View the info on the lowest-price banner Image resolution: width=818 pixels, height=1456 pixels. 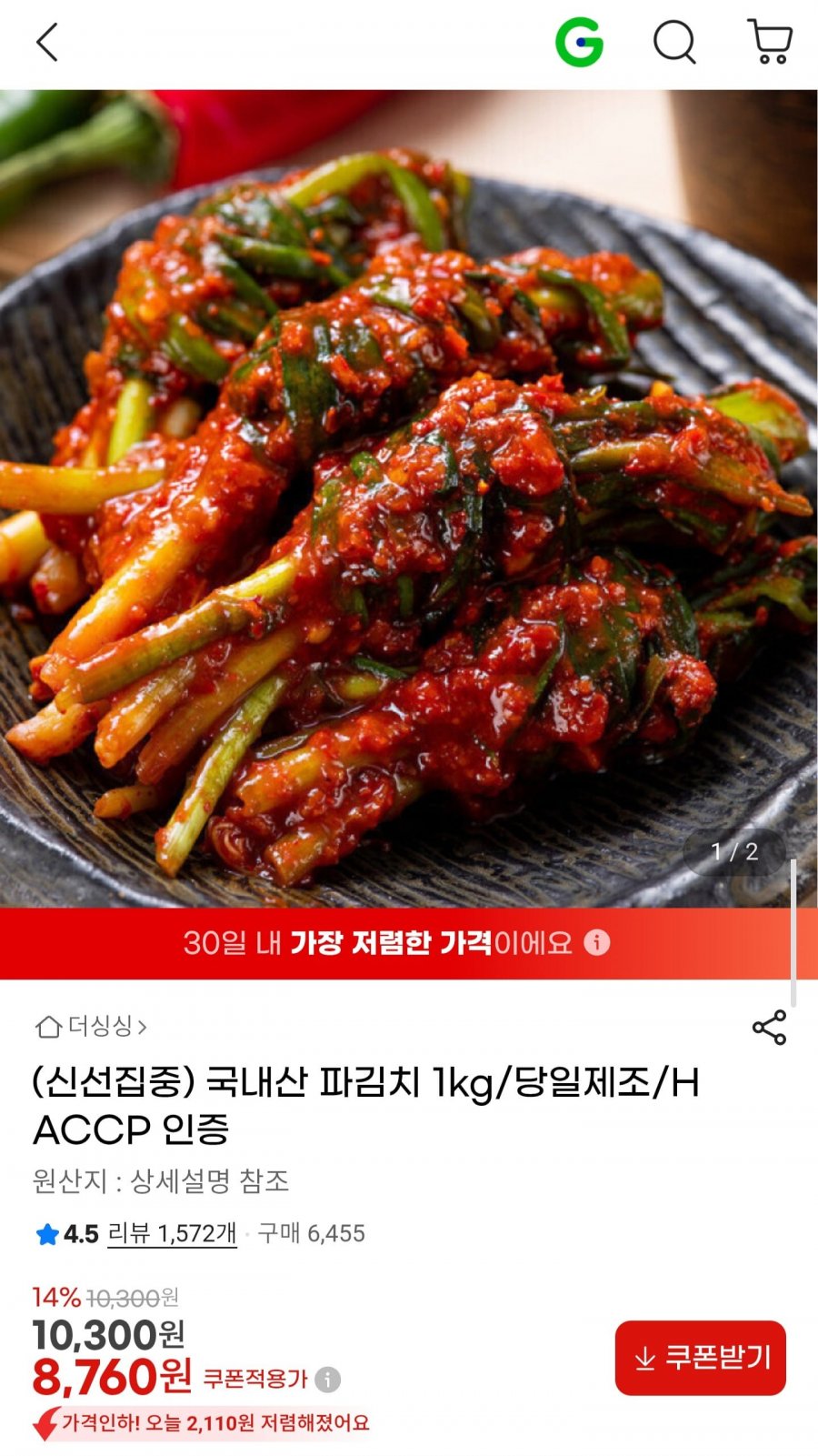[597, 942]
